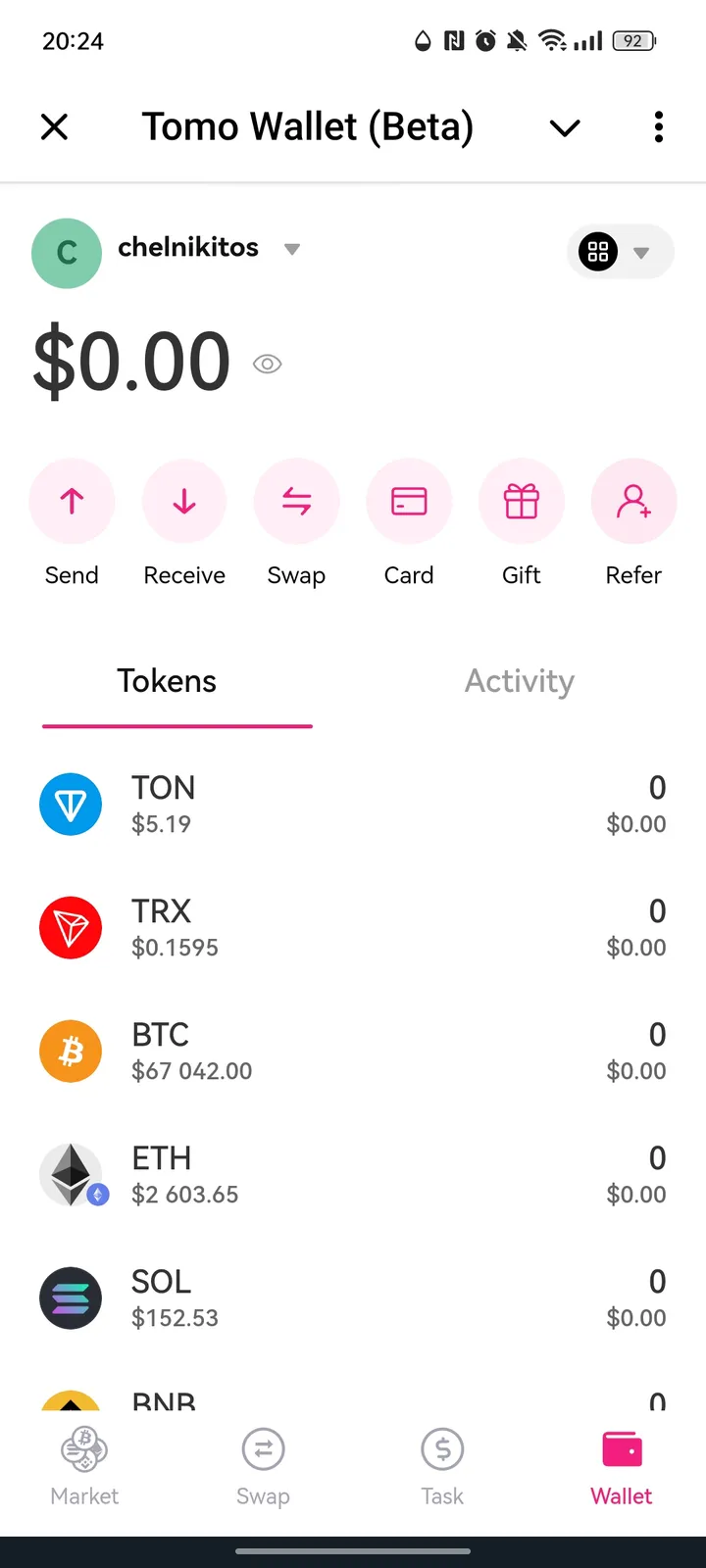Screen dimensions: 706x1568
Task: Select the TON token icon
Action: pos(71,804)
